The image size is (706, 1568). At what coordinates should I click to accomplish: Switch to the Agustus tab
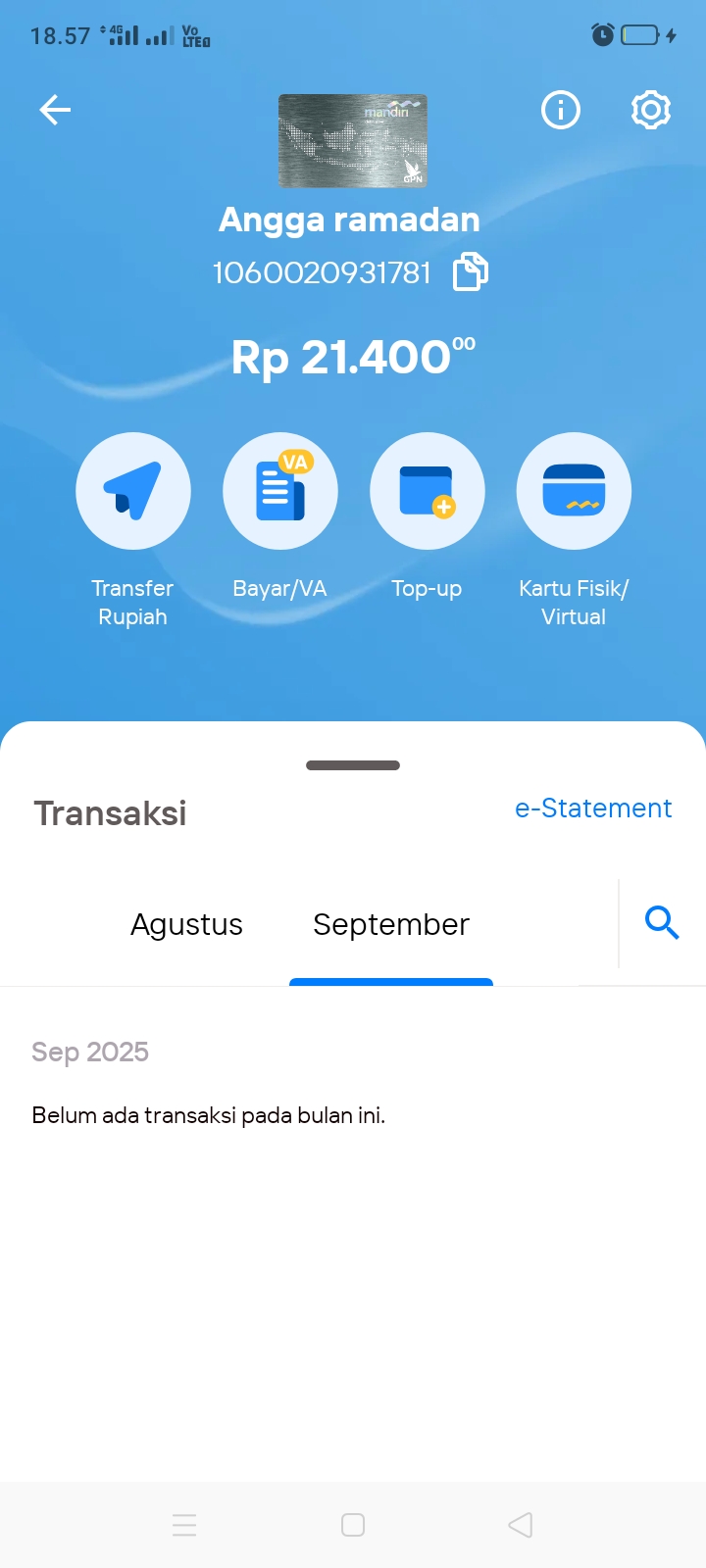pos(186,924)
